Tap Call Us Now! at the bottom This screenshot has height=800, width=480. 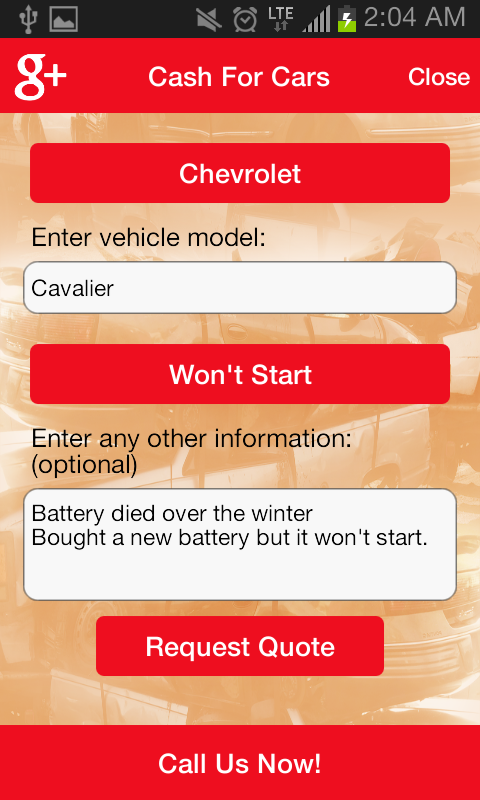[240, 763]
